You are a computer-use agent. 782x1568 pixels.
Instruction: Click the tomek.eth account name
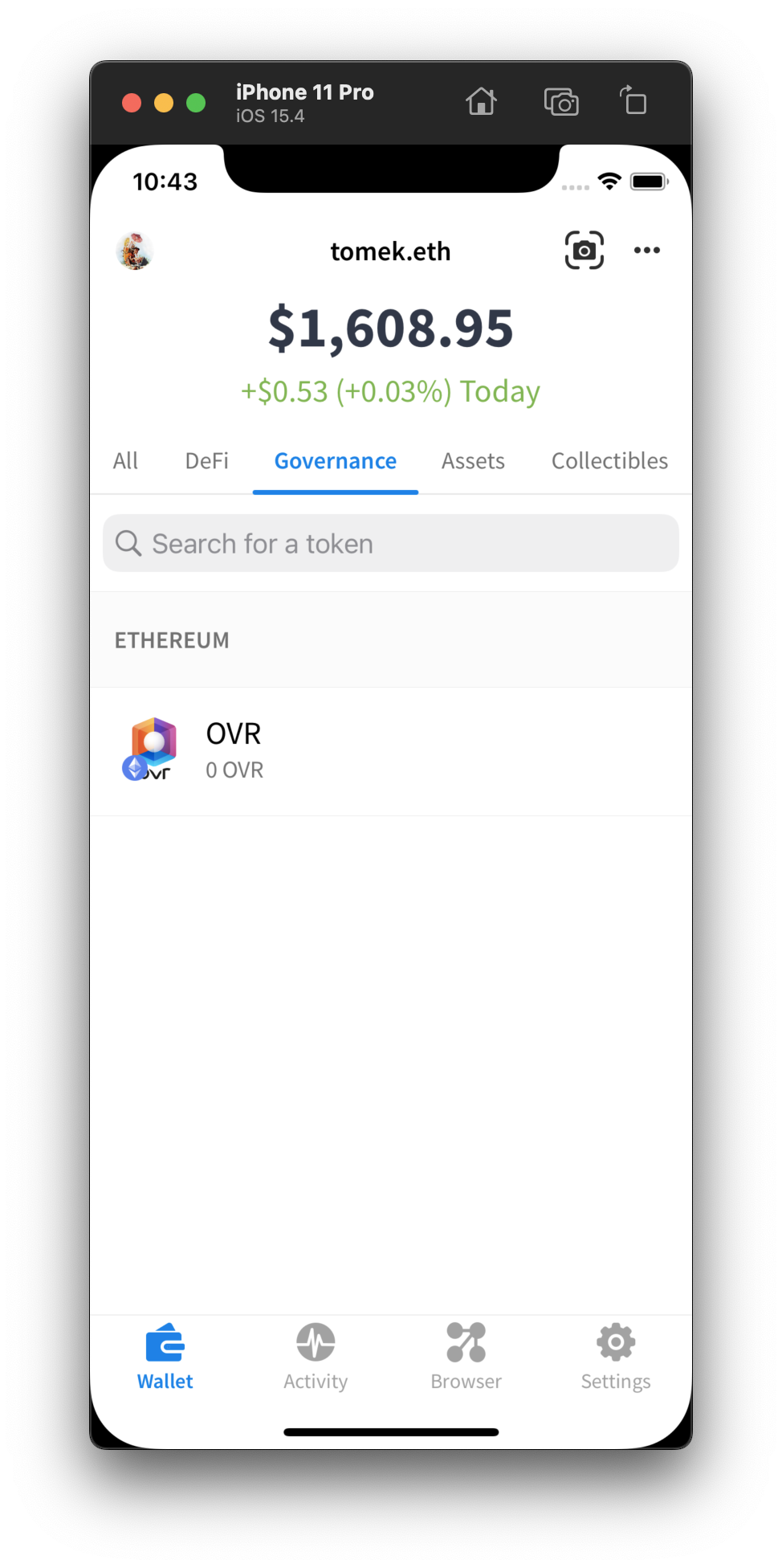pos(391,251)
